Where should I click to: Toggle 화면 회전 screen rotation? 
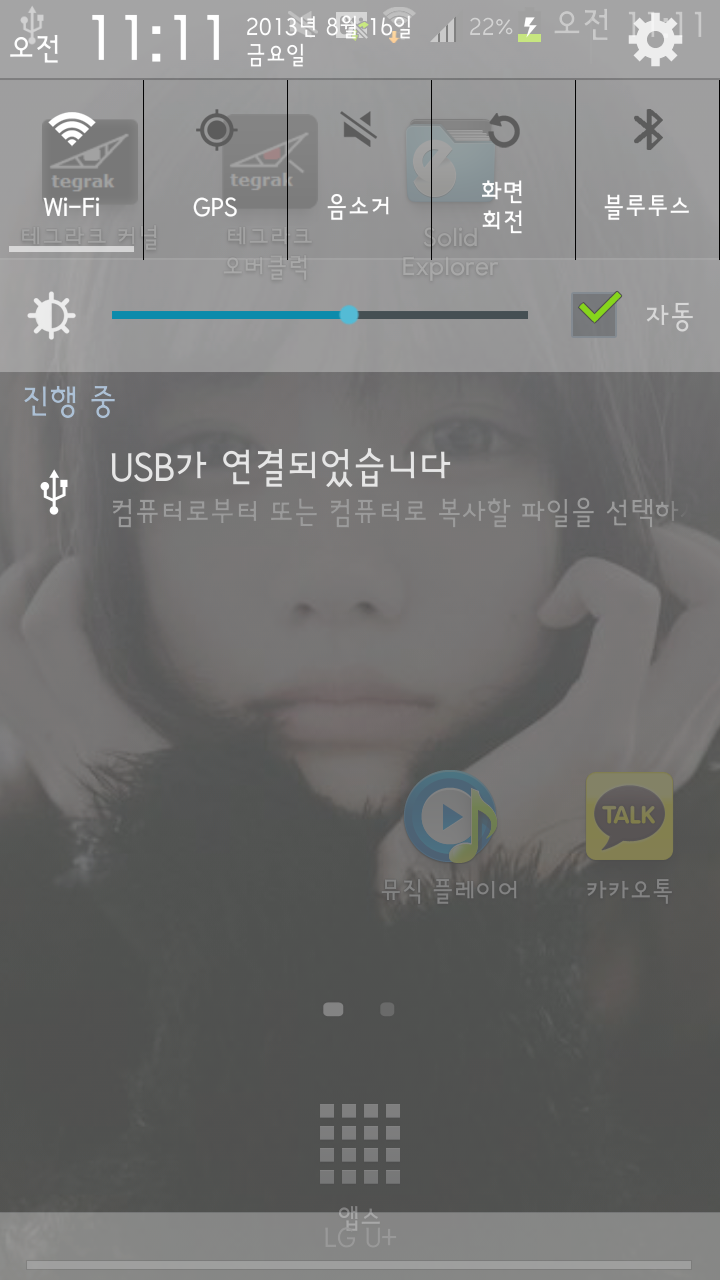[x=503, y=168]
